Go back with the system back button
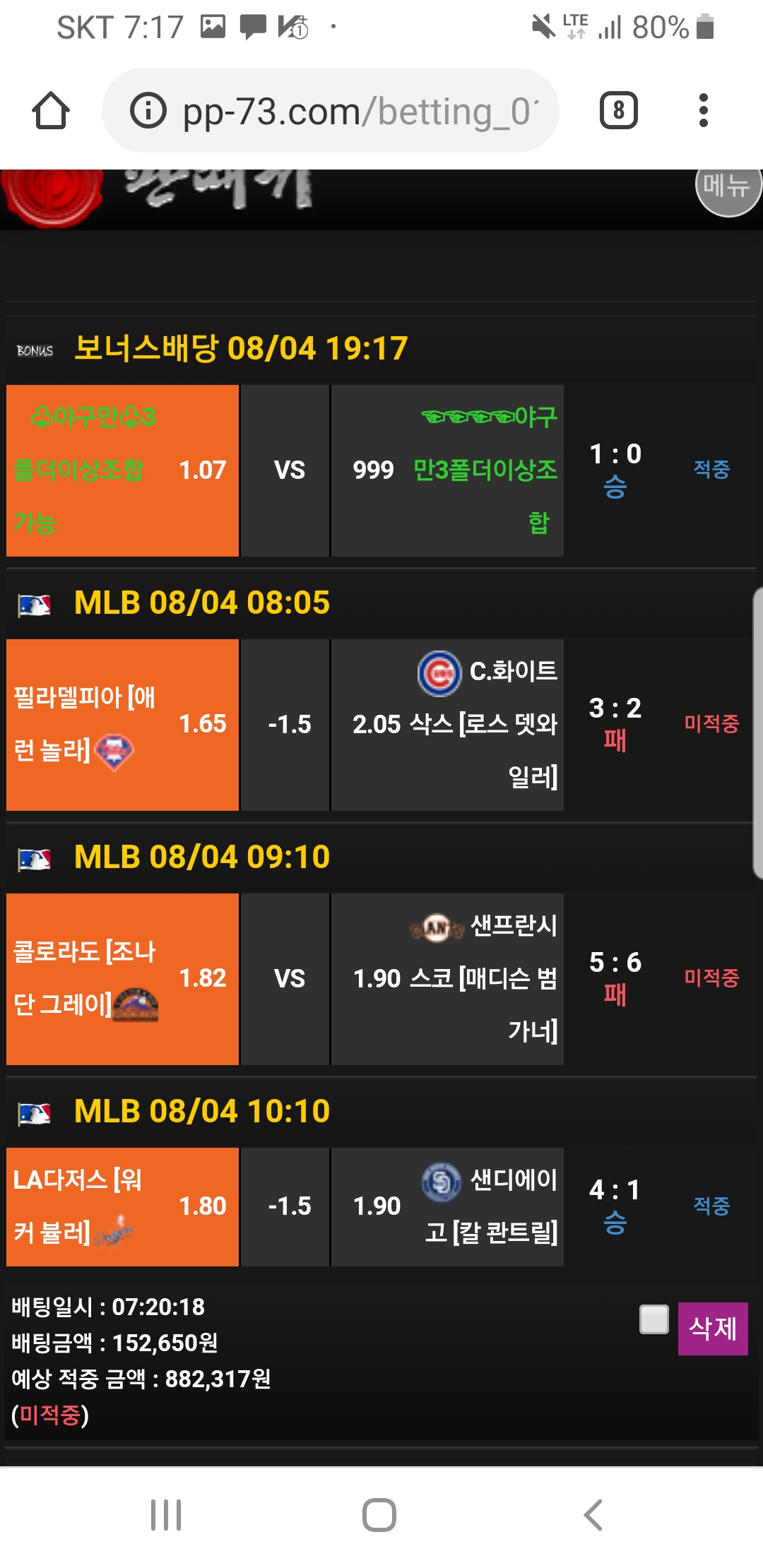 click(x=593, y=1515)
